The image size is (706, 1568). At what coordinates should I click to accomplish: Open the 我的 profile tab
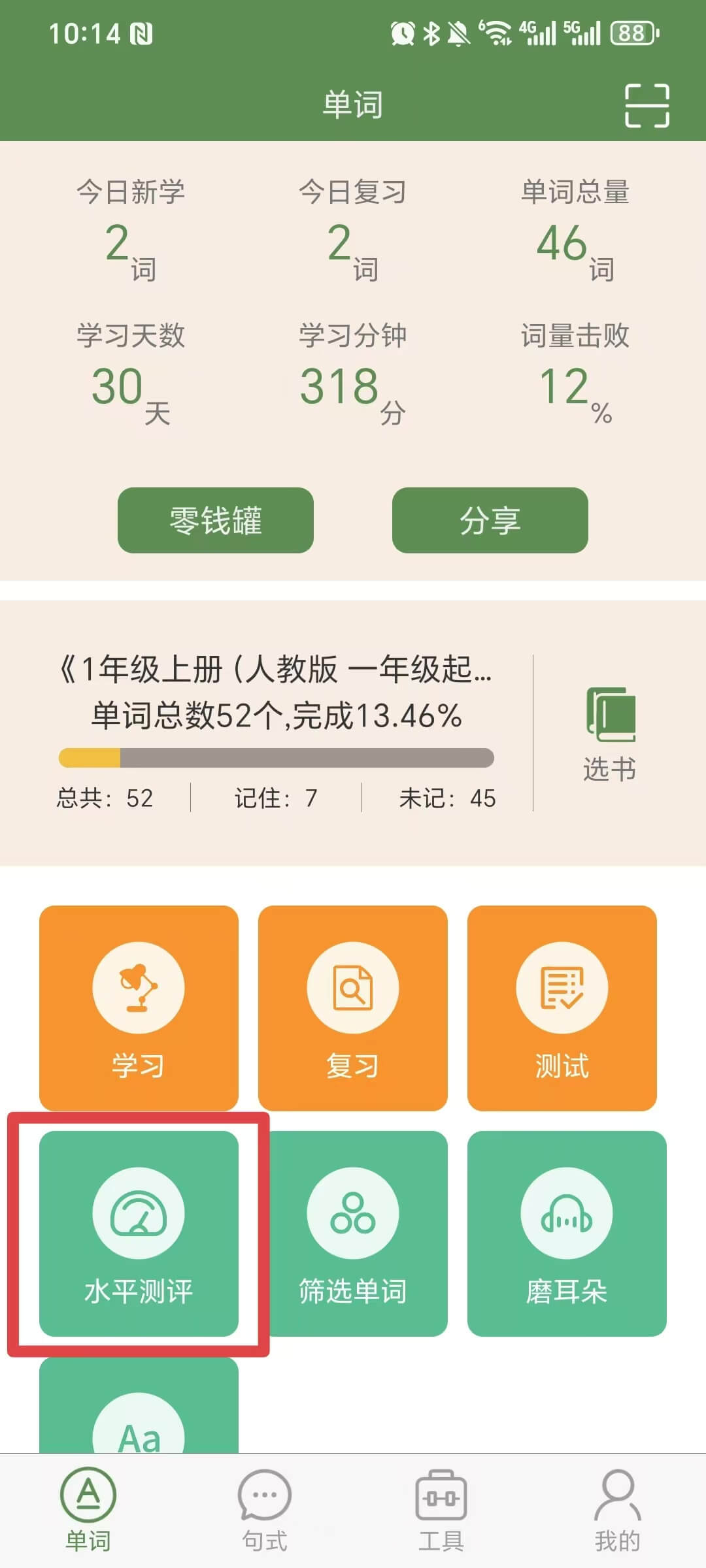617,1511
